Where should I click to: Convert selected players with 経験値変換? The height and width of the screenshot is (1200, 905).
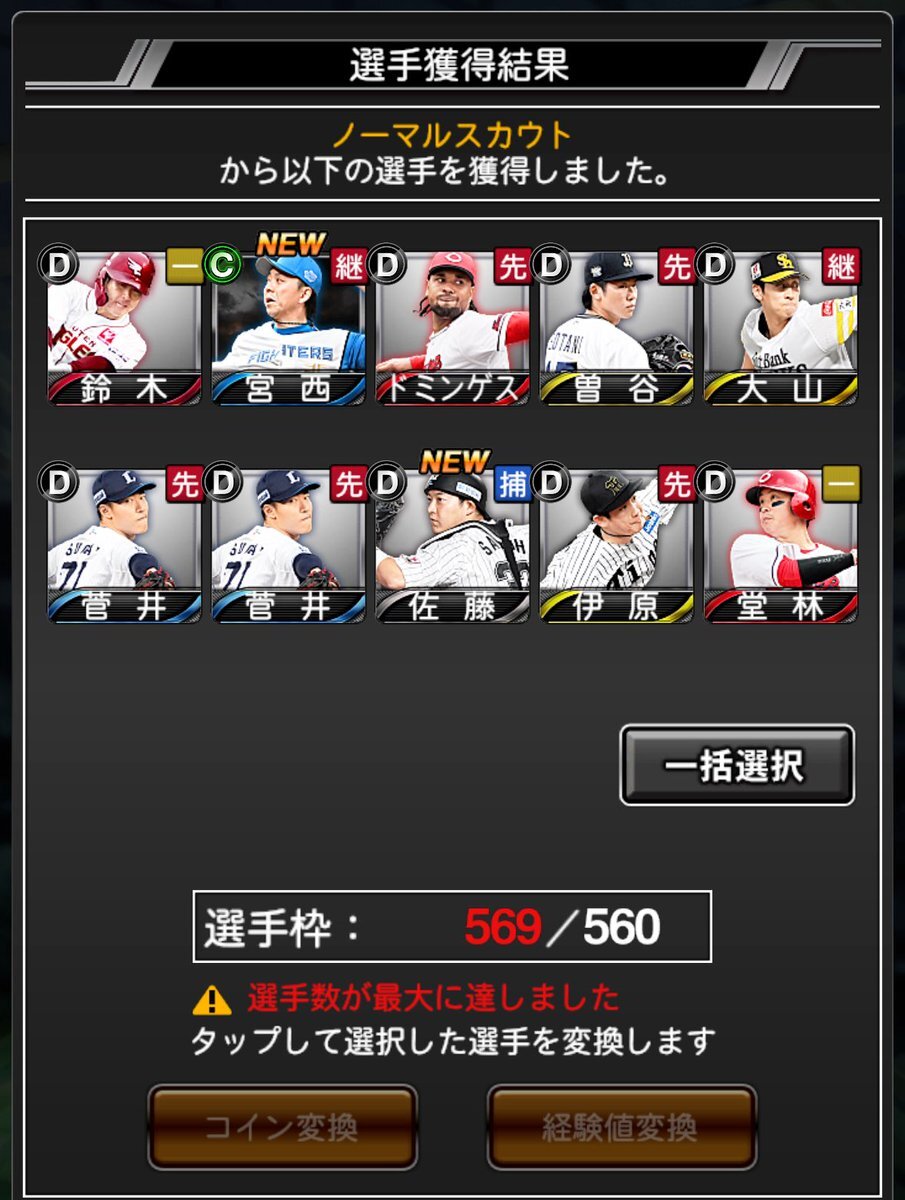pyautogui.click(x=620, y=1127)
